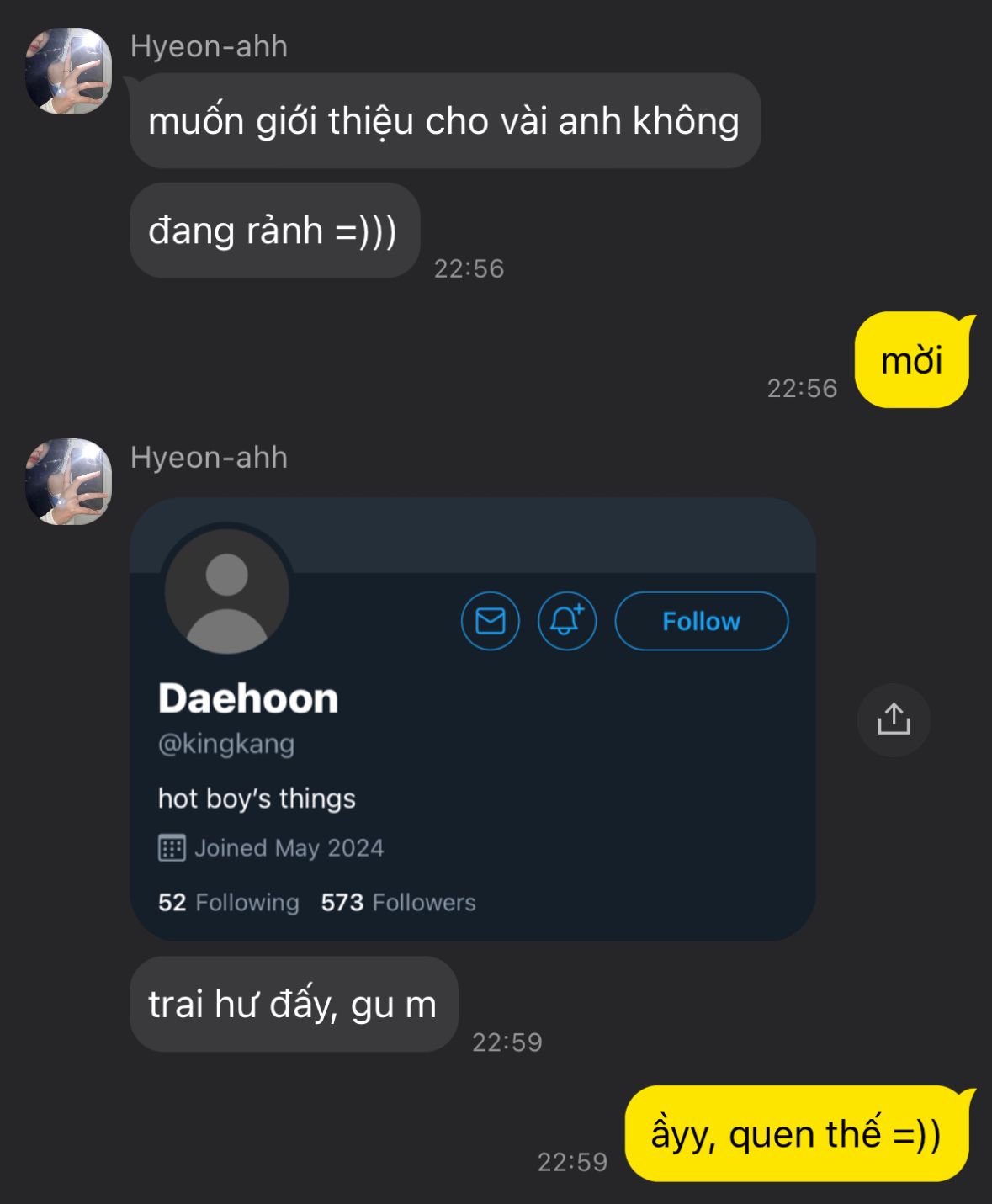Screen dimensions: 992x1204
Task: Share the Daehoon profile image
Action: 893,720
